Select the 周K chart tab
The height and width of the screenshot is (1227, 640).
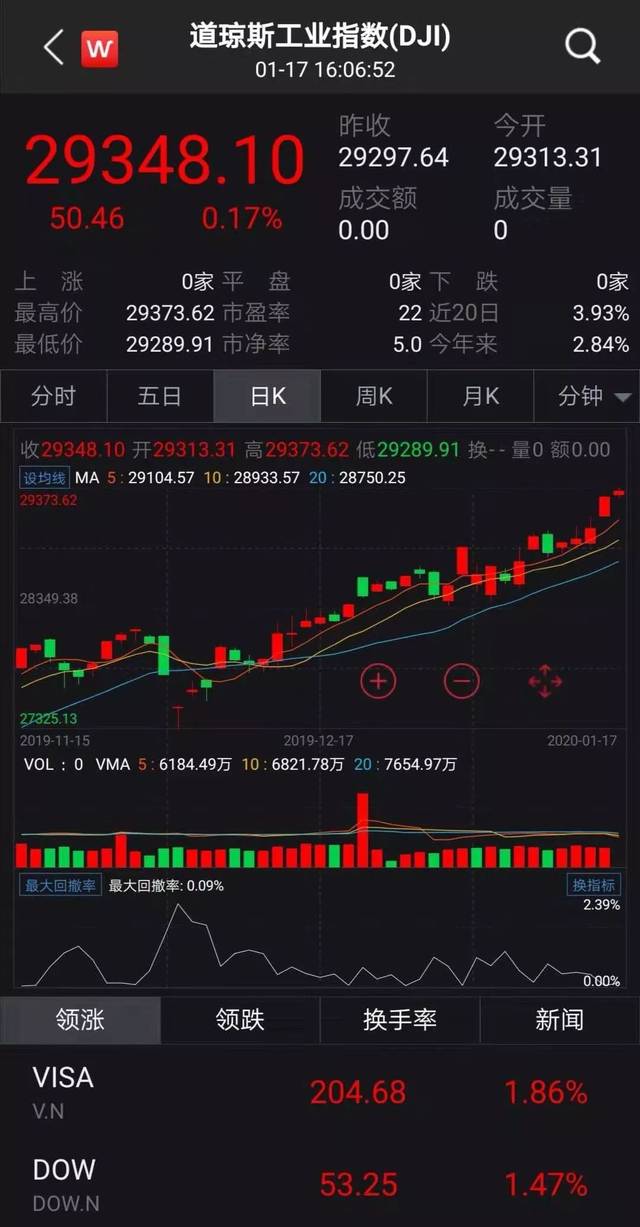(x=374, y=396)
